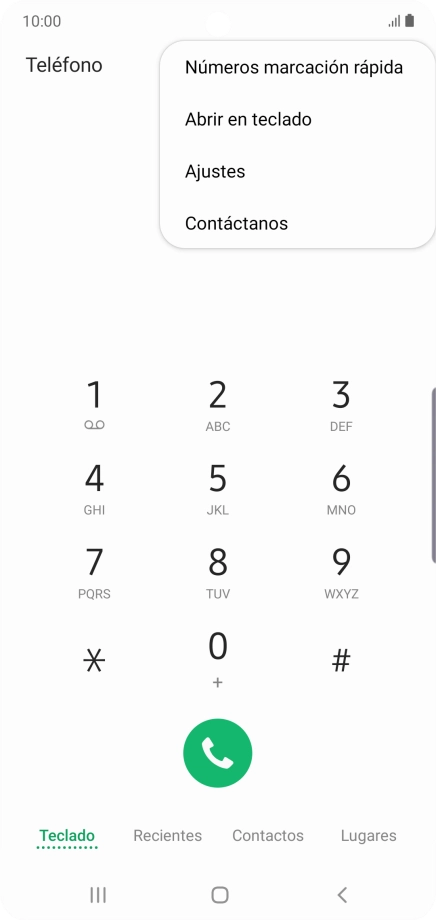Enter digit 6 MNO
Viewport: 436px width, 920px height.
point(341,489)
